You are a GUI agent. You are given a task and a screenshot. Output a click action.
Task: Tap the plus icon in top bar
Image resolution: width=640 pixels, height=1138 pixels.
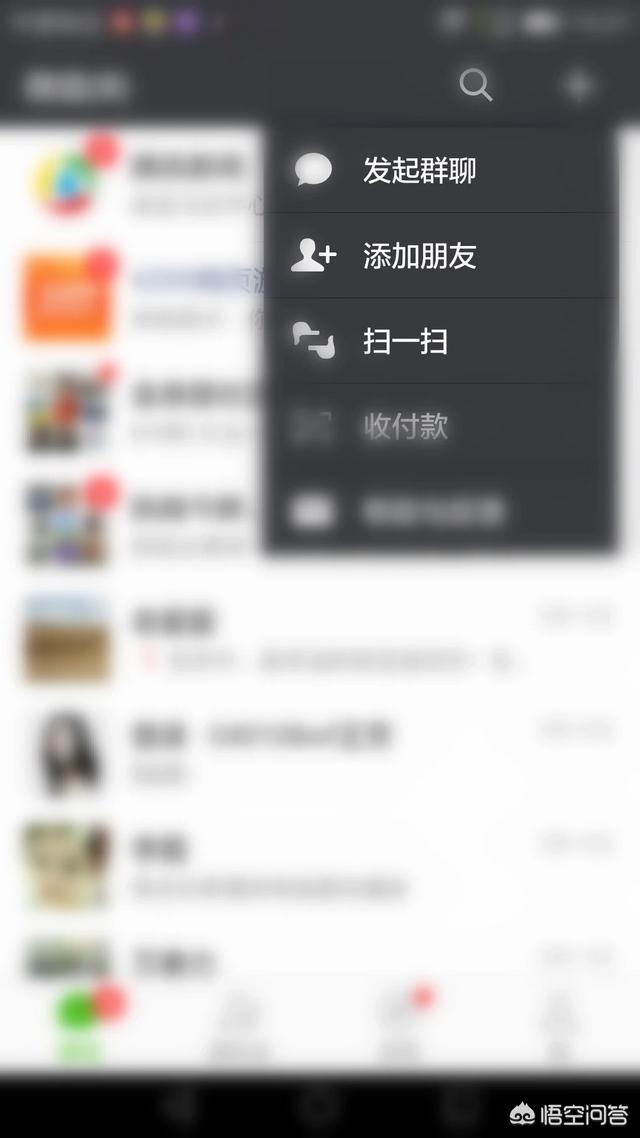(x=579, y=86)
